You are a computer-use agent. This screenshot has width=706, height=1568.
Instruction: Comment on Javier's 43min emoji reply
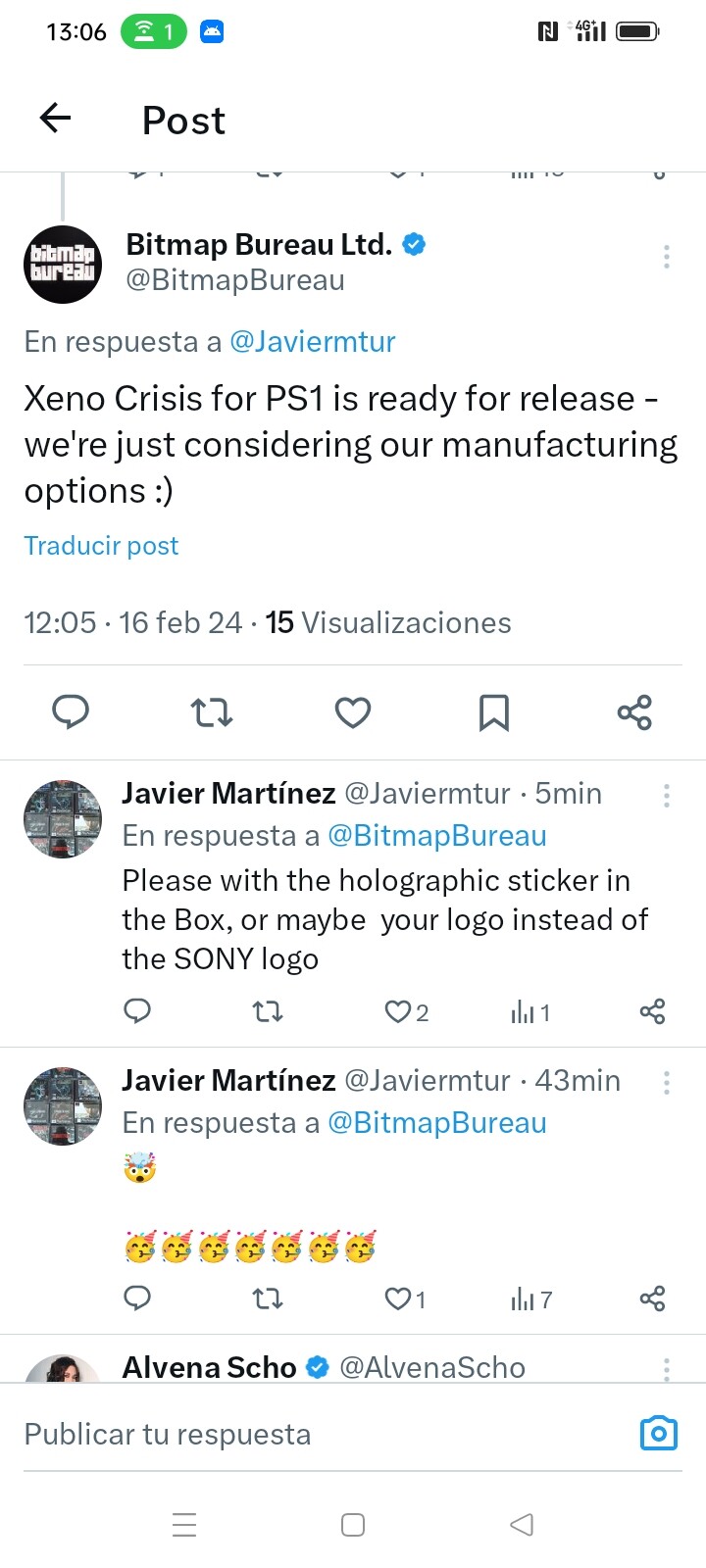click(x=138, y=1298)
